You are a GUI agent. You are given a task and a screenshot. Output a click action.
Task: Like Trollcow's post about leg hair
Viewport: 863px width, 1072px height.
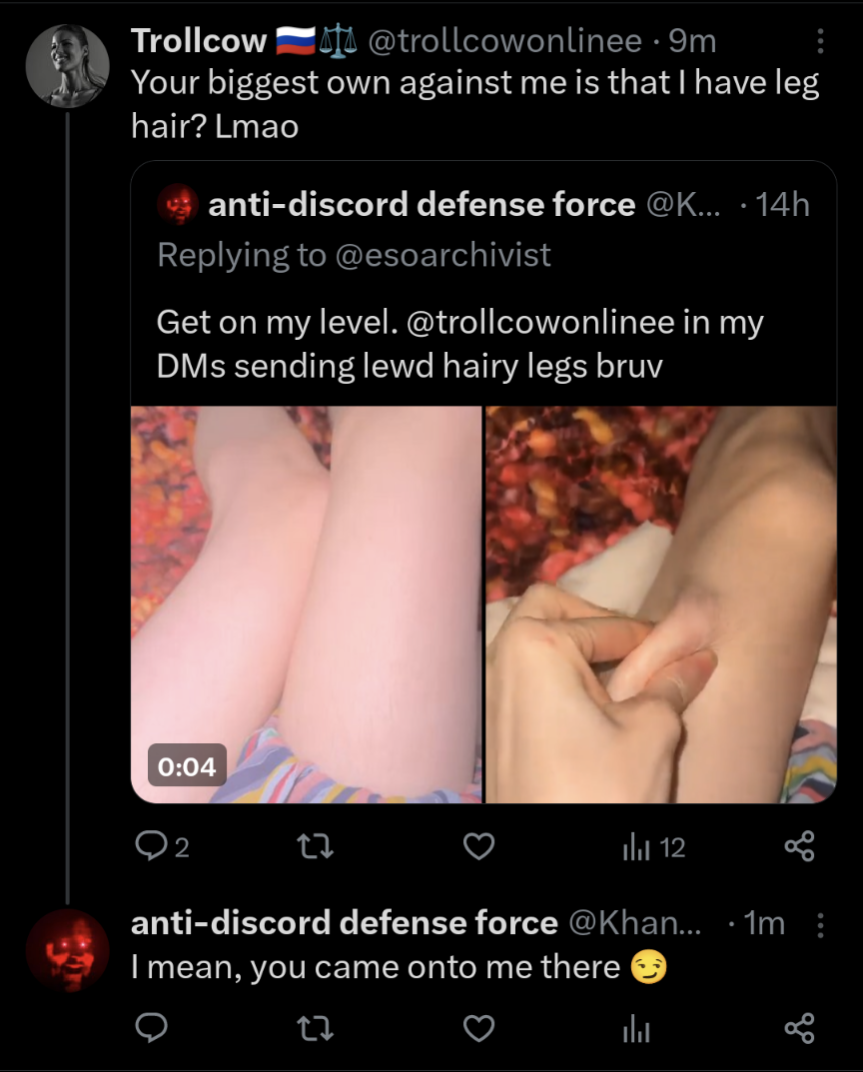pos(481,848)
